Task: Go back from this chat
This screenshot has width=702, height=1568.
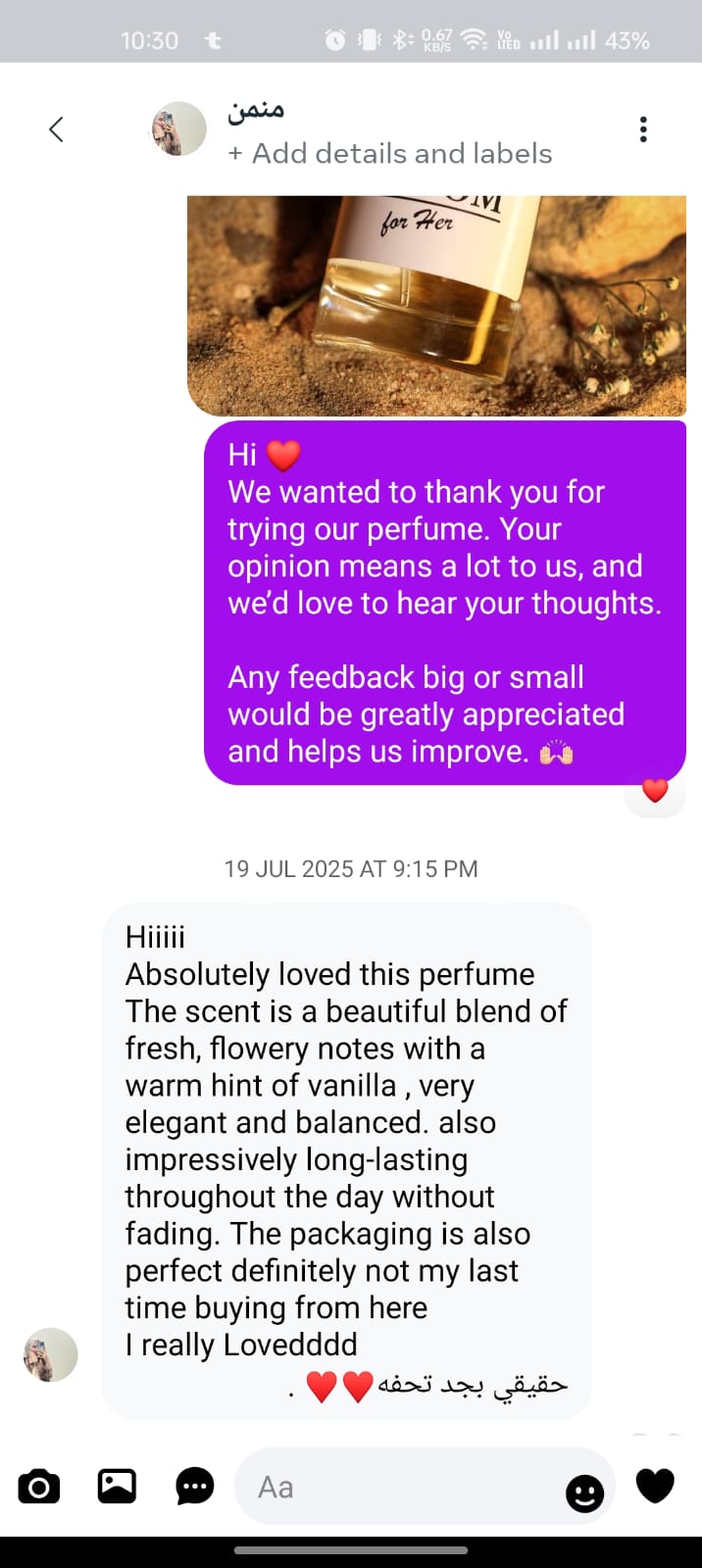Action: (56, 129)
